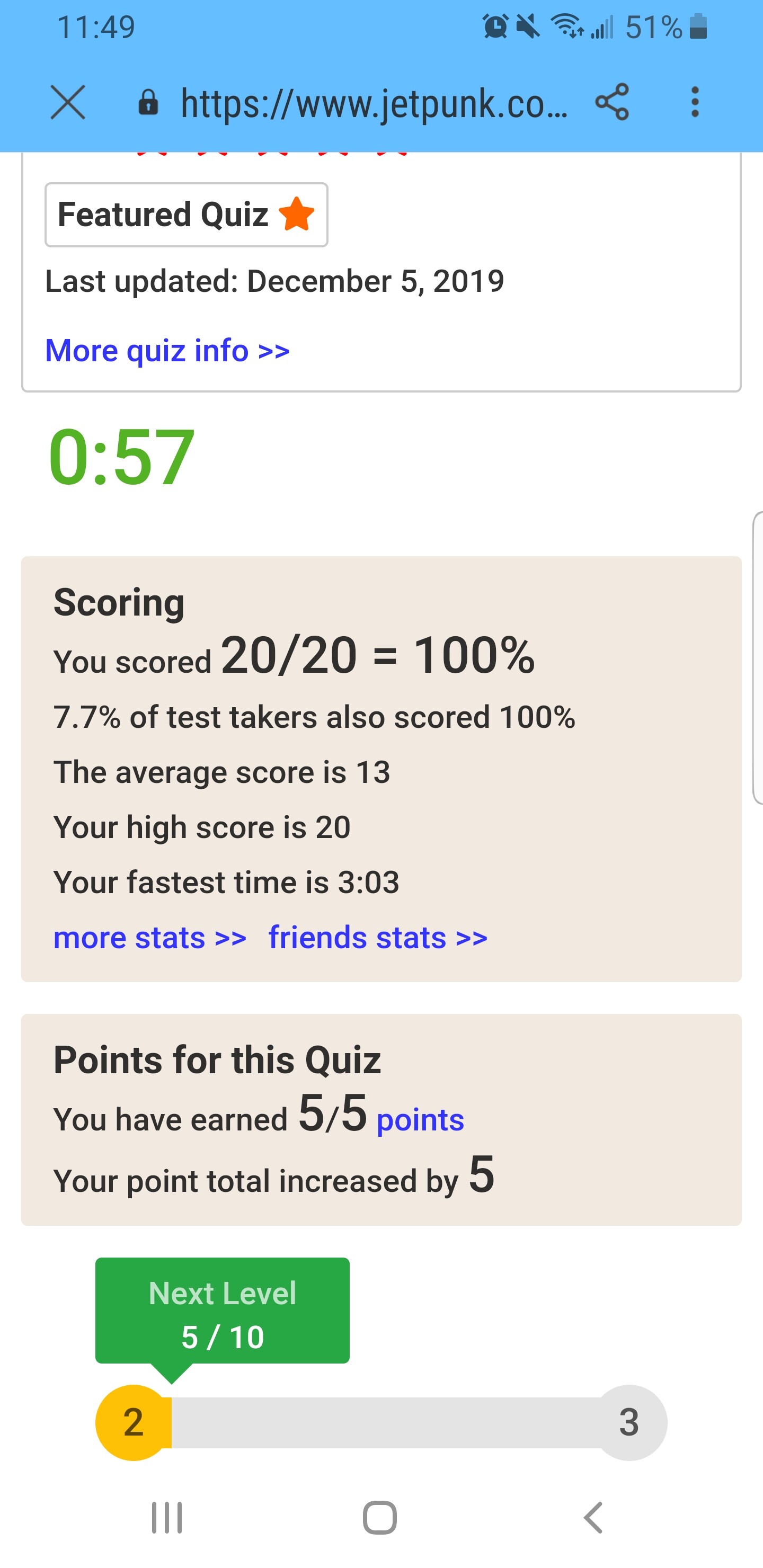Screen dimensions: 763x1568
Task: Open More quiz info link
Action: coord(167,351)
